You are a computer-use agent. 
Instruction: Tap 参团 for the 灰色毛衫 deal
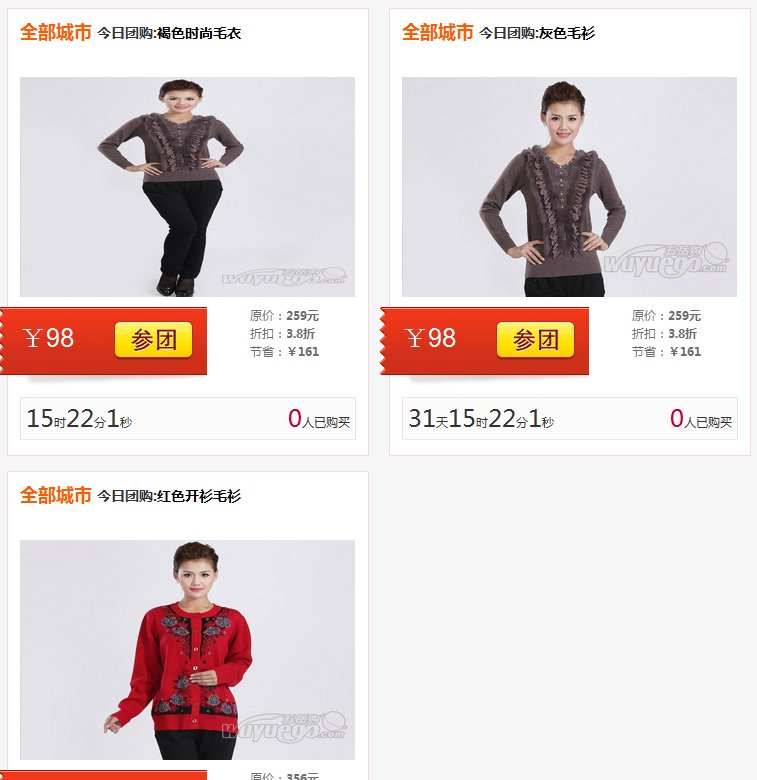pos(535,340)
